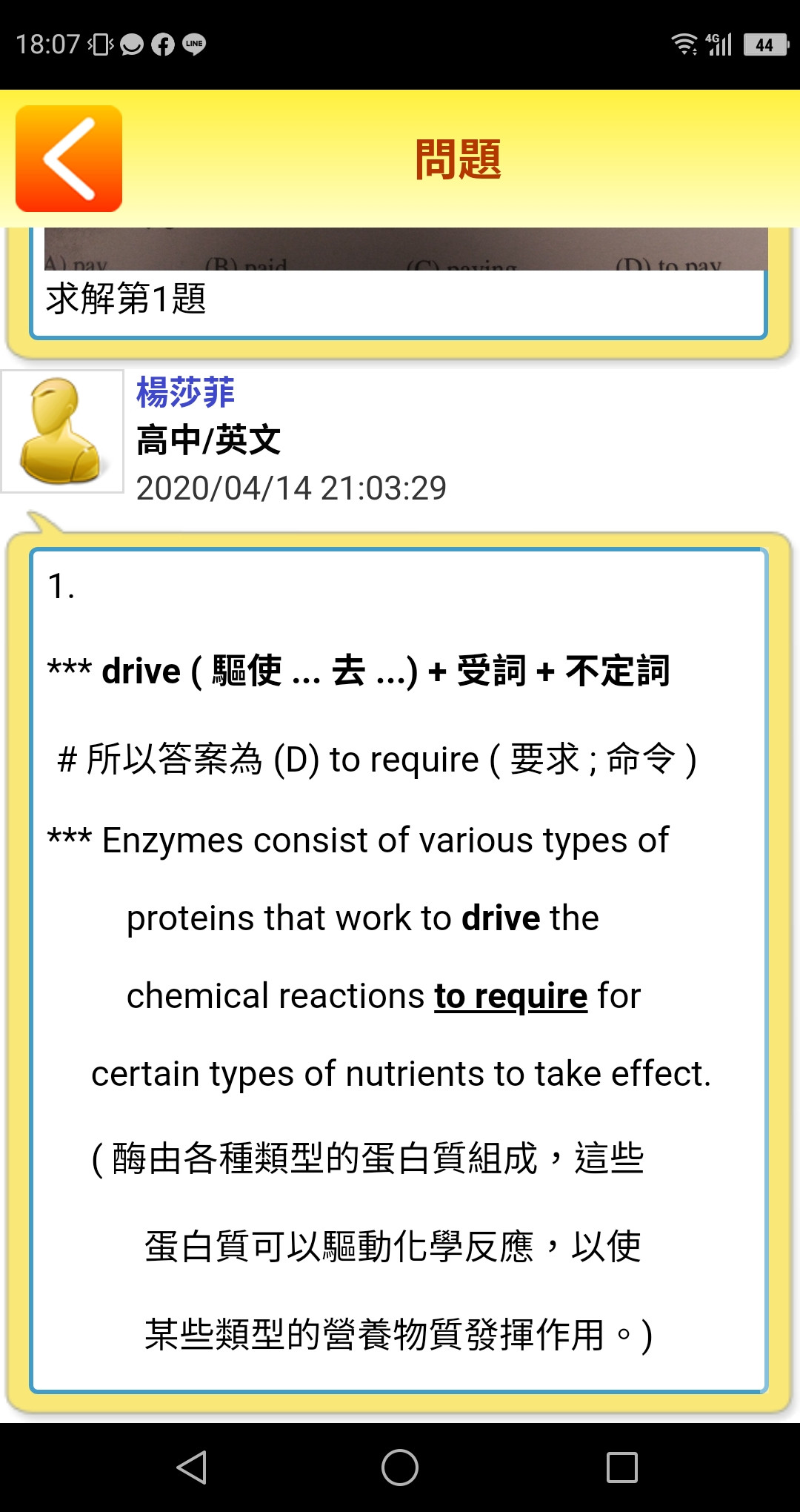Open the question photo above 求解第1題
This screenshot has height=1512, width=800.
pos(405,250)
